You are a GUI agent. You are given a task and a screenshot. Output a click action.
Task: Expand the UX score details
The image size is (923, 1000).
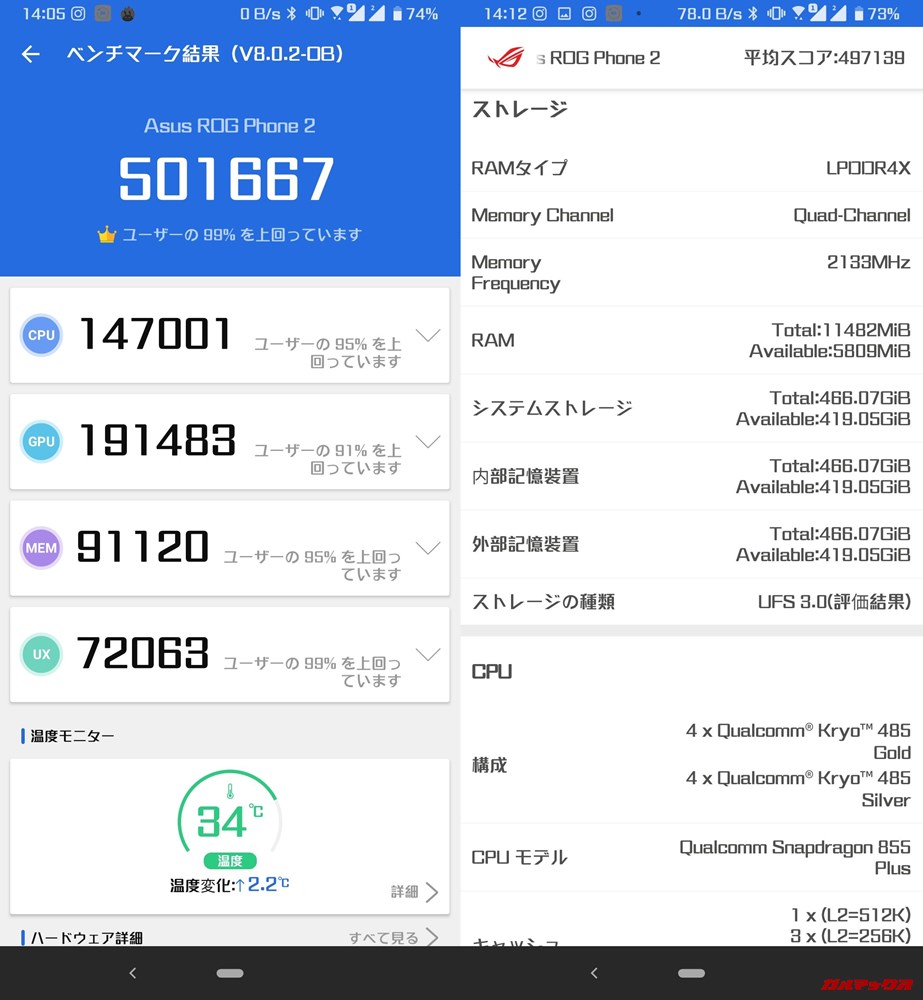tap(429, 654)
